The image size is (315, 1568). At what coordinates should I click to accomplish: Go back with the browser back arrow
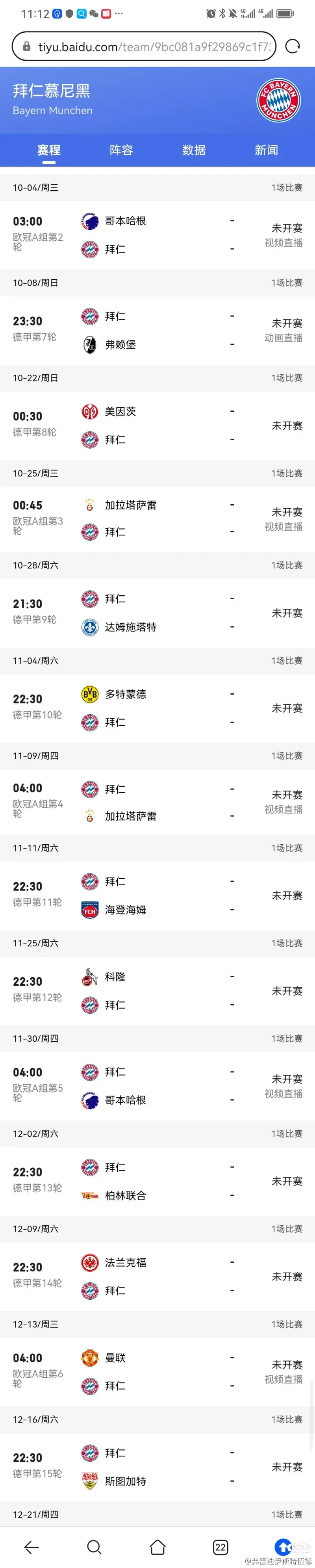(31, 1546)
